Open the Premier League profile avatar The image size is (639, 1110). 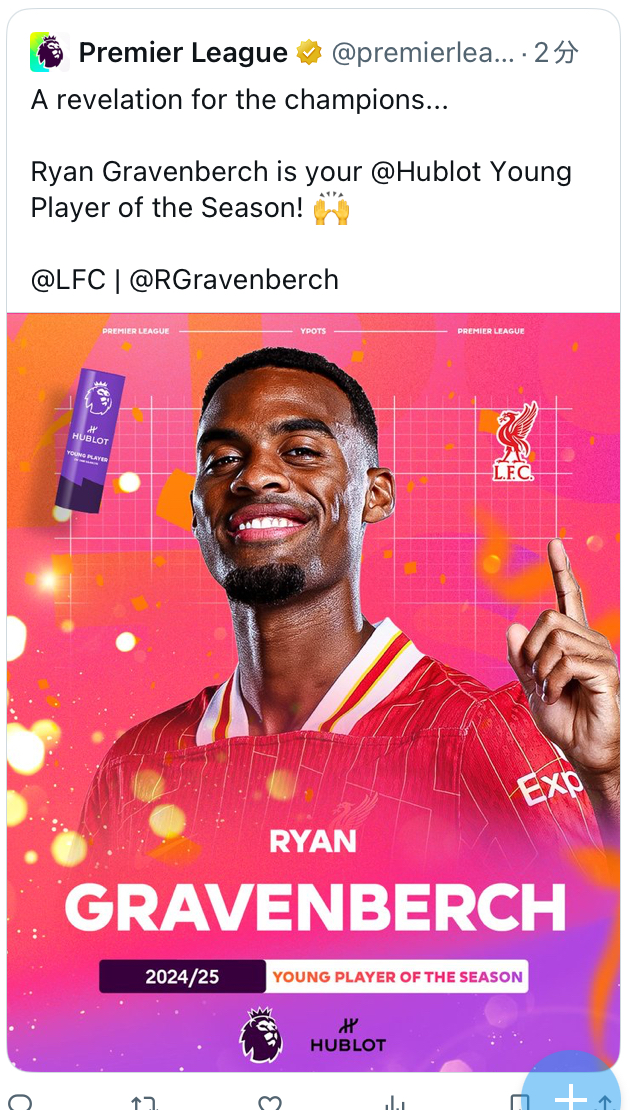50,52
